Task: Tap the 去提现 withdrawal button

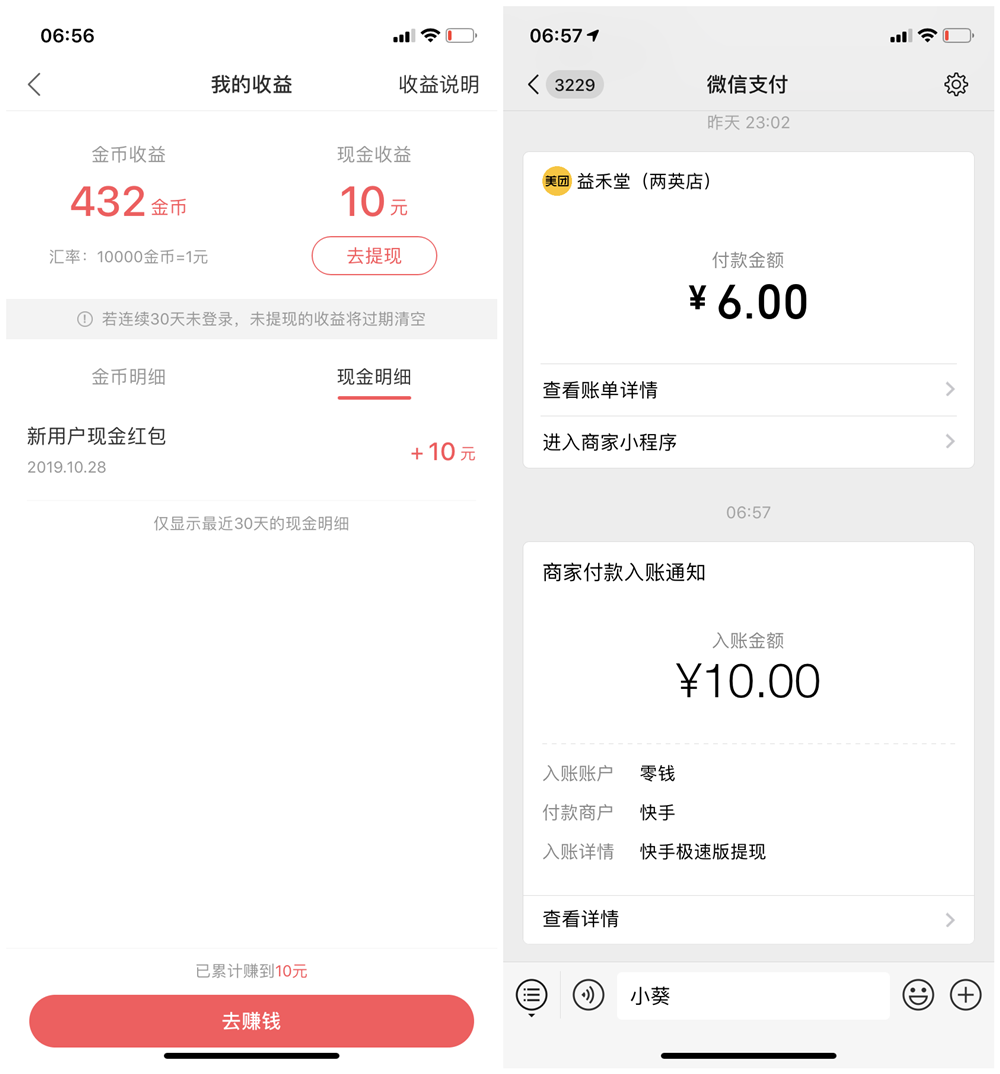Action: pos(374,255)
